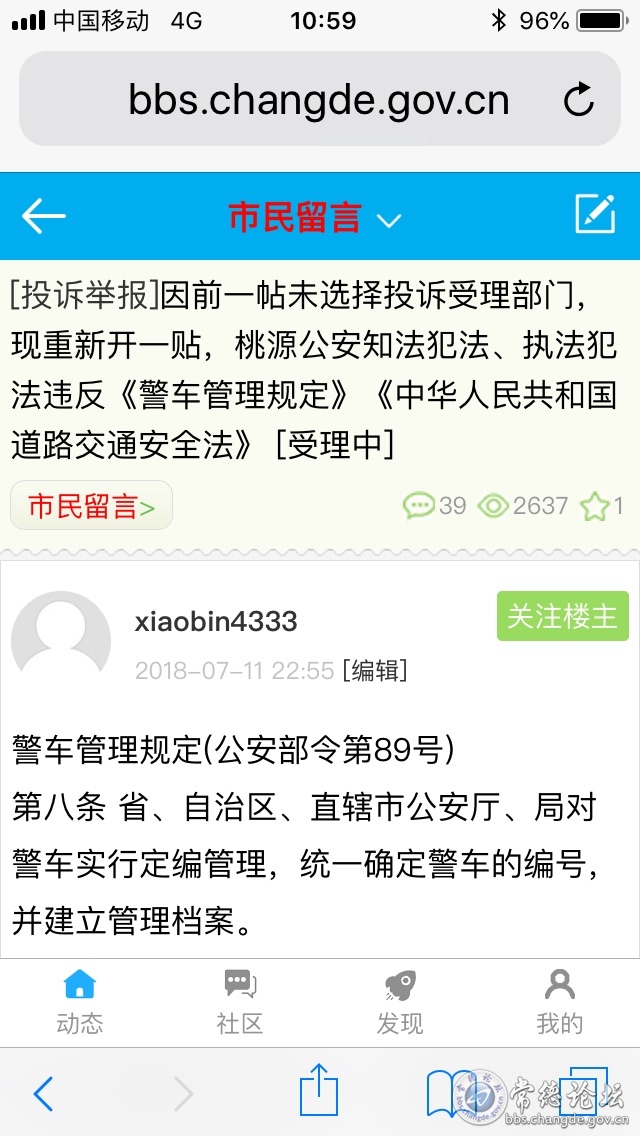Screen dimensions: 640x1136
Task: Favorite this post with the star
Action: click(x=595, y=507)
